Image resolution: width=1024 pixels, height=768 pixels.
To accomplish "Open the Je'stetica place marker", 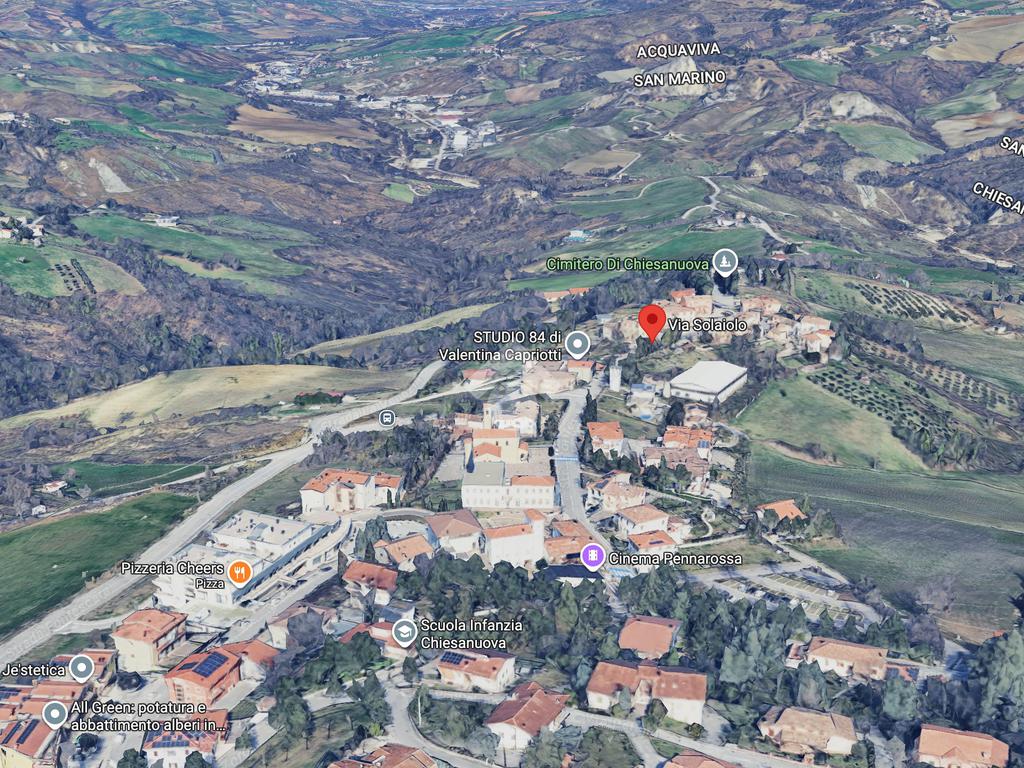I will [x=82, y=668].
